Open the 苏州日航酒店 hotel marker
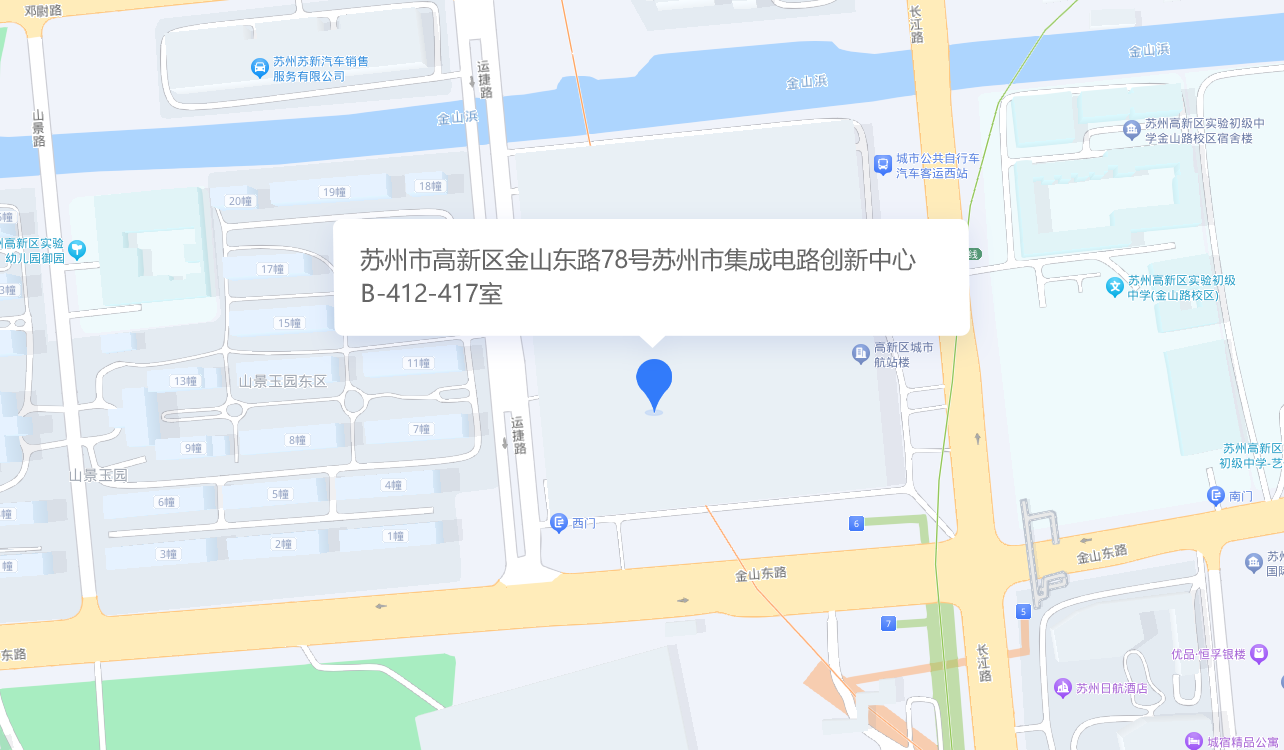The width and height of the screenshot is (1284, 750). coord(1063,688)
